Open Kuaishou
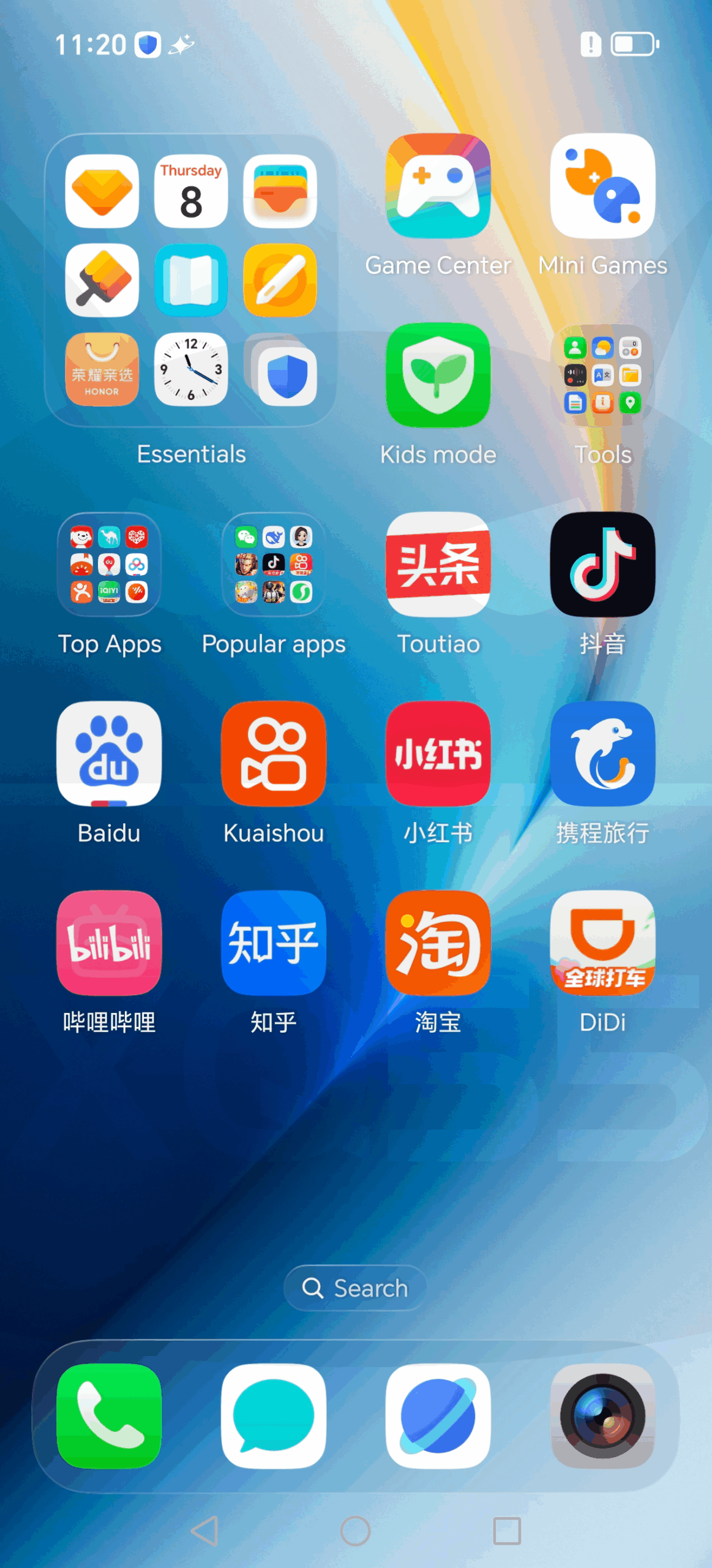 pyautogui.click(x=274, y=754)
